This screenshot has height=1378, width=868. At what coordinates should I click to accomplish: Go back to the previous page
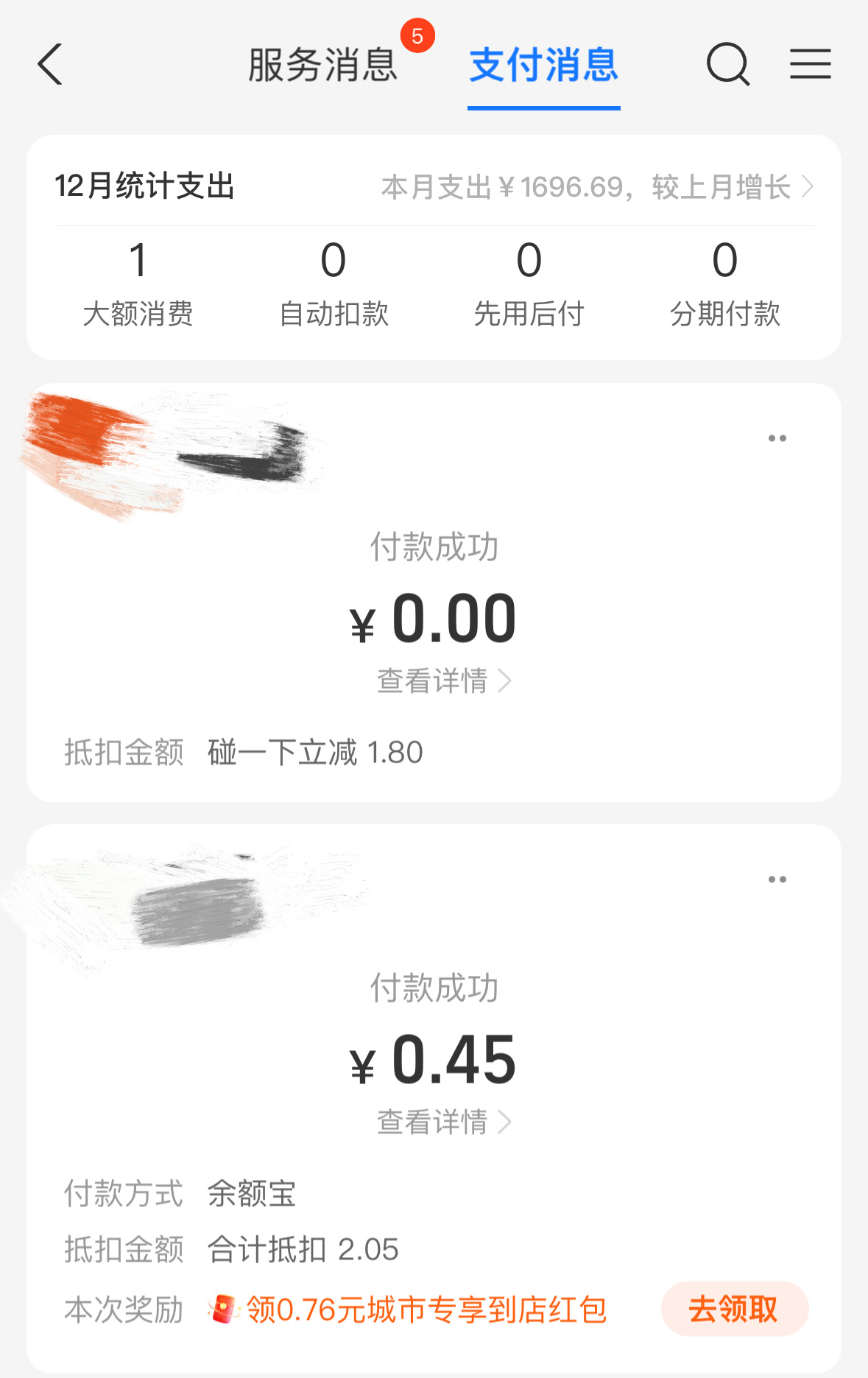pos(50,65)
